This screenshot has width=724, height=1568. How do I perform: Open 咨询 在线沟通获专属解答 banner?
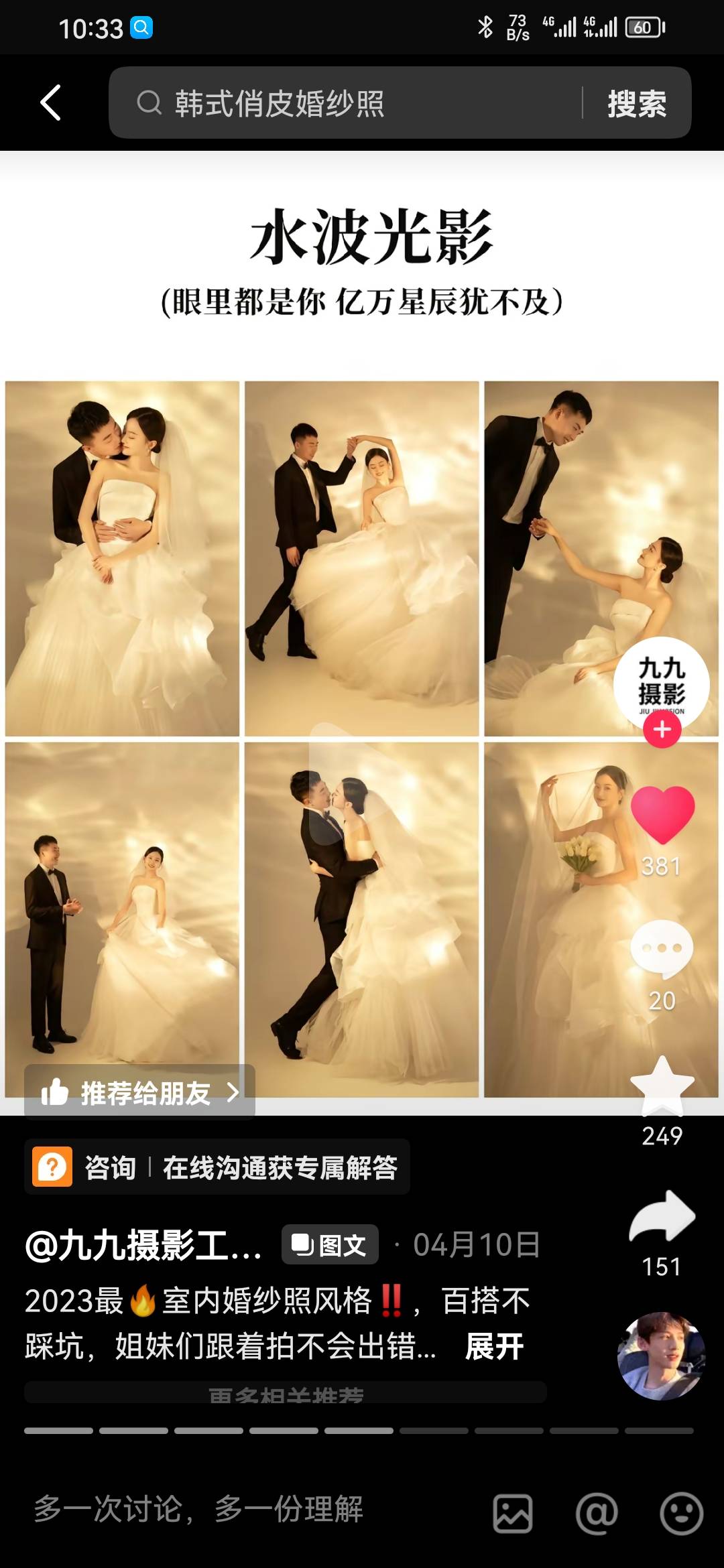point(217,1167)
